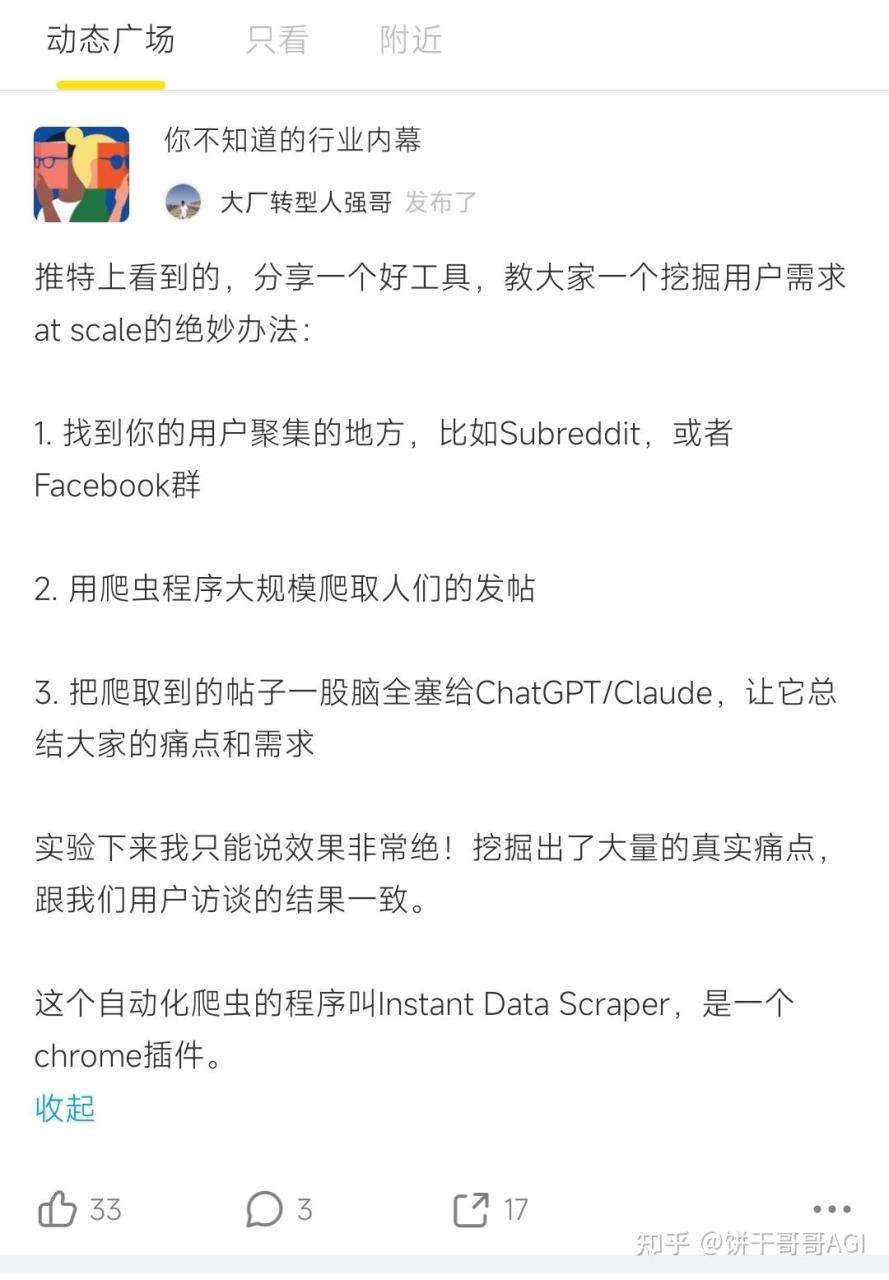Open the comments with 3 replies
Screen dimensions: 889x1280
[x=265, y=1210]
